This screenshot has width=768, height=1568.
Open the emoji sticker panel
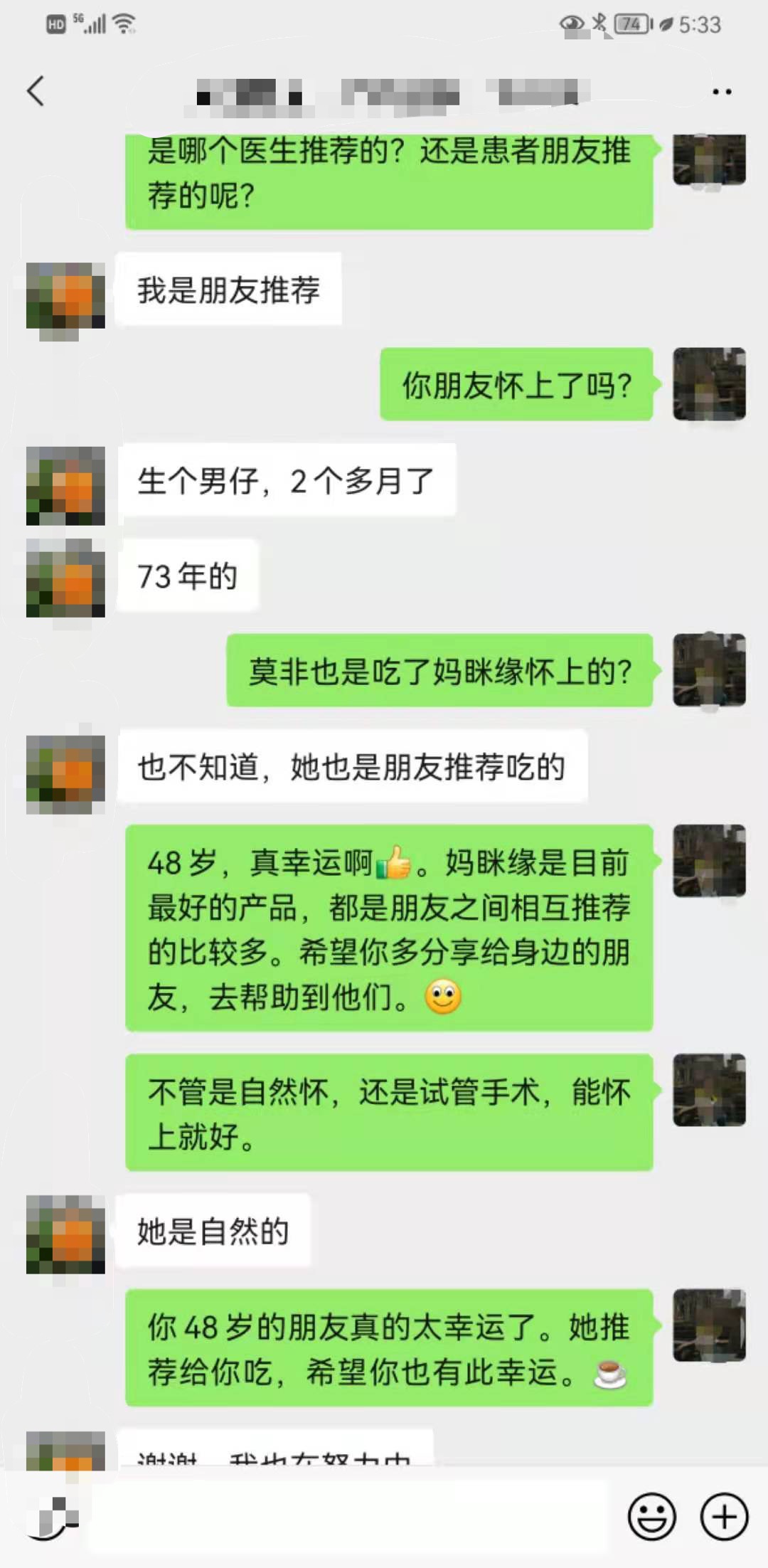point(651,1517)
